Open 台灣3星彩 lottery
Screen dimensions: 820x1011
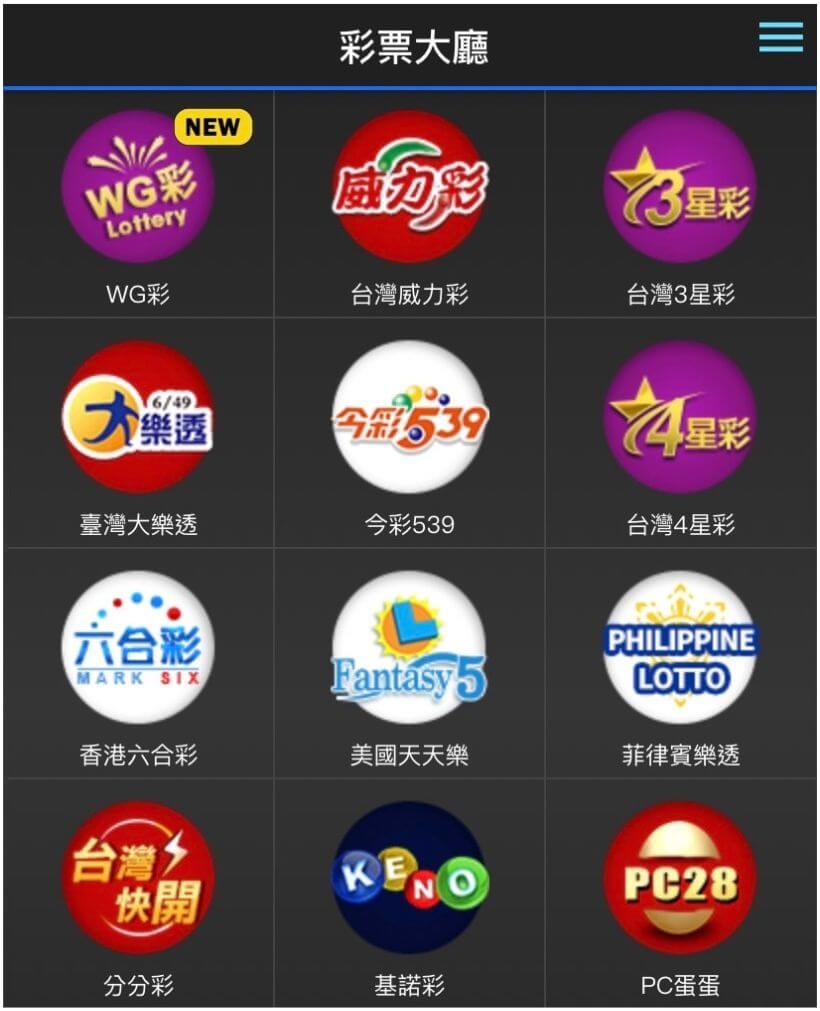683,190
